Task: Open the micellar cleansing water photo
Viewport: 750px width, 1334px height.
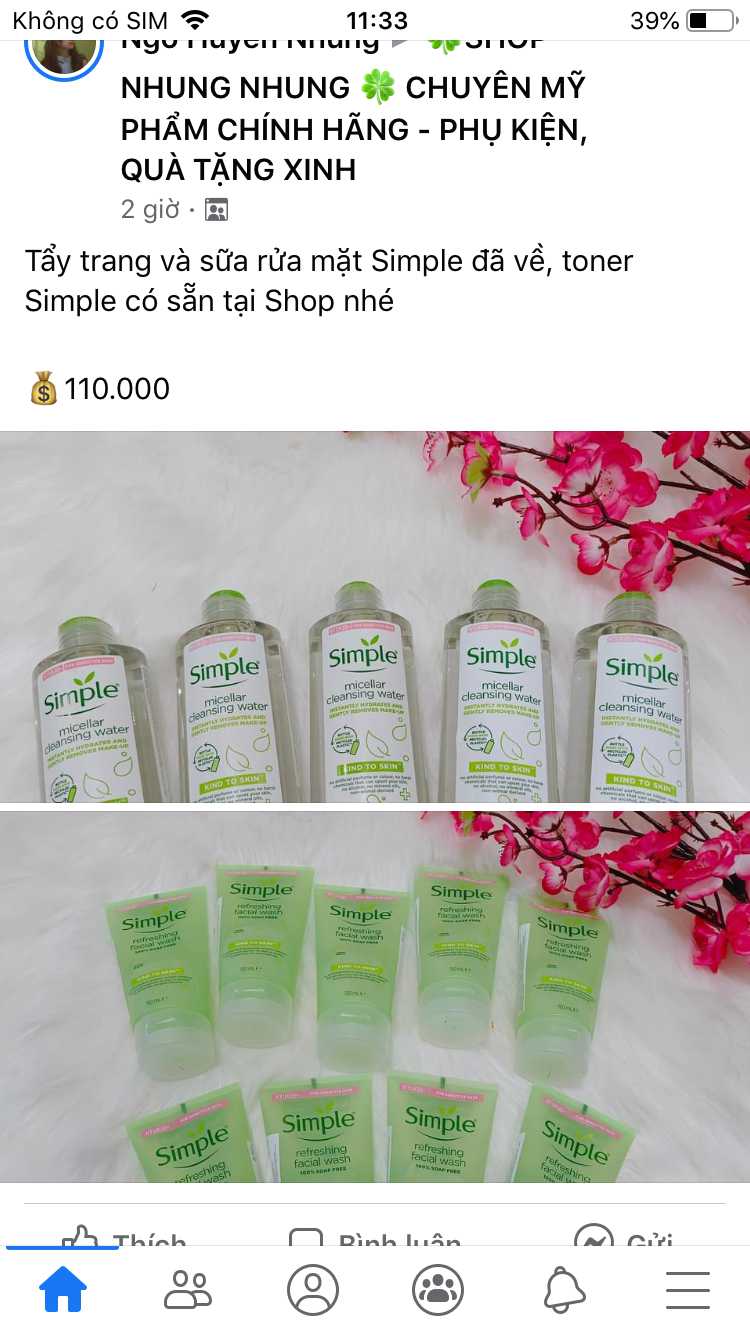Action: [x=375, y=616]
